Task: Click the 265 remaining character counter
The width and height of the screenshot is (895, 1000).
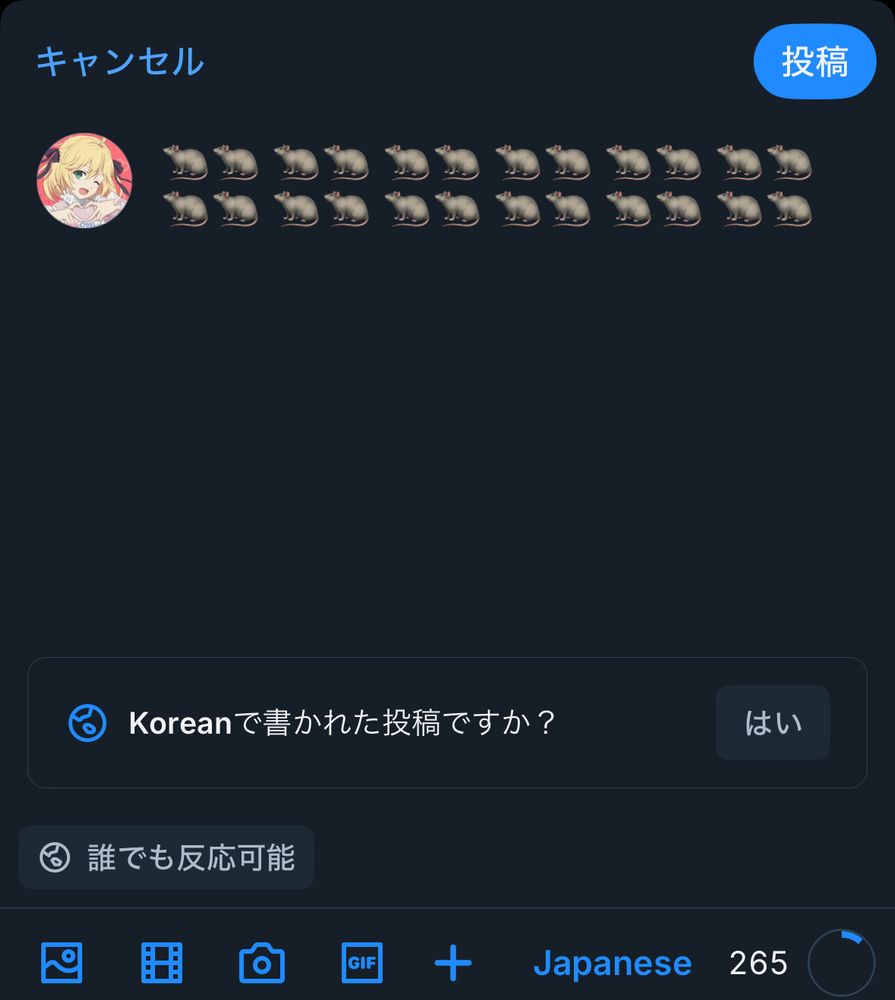Action: (x=758, y=962)
